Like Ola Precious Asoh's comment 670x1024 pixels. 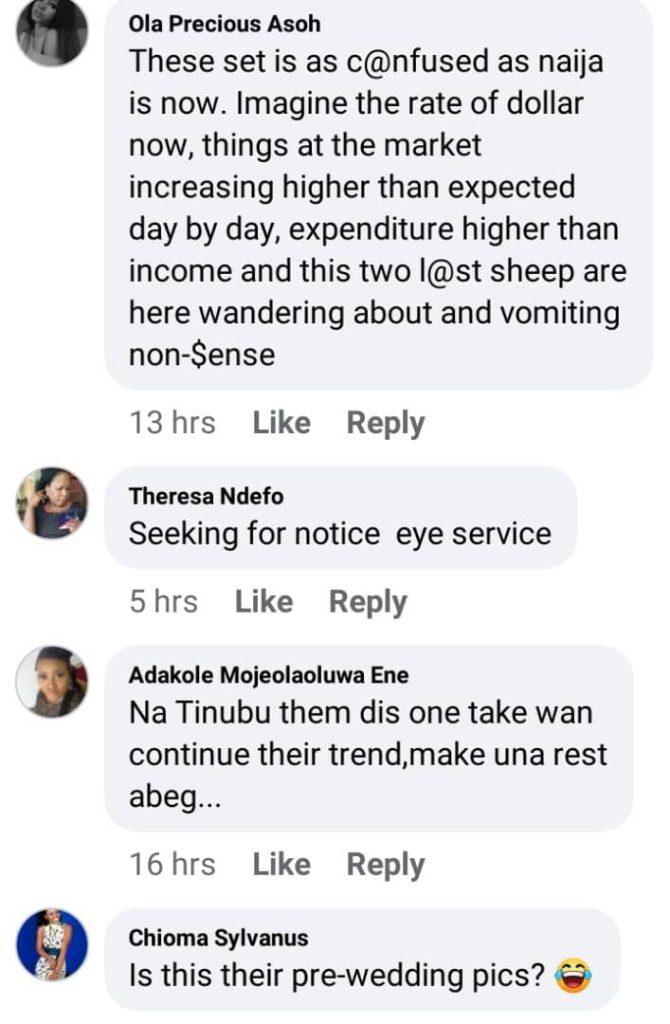coord(281,423)
